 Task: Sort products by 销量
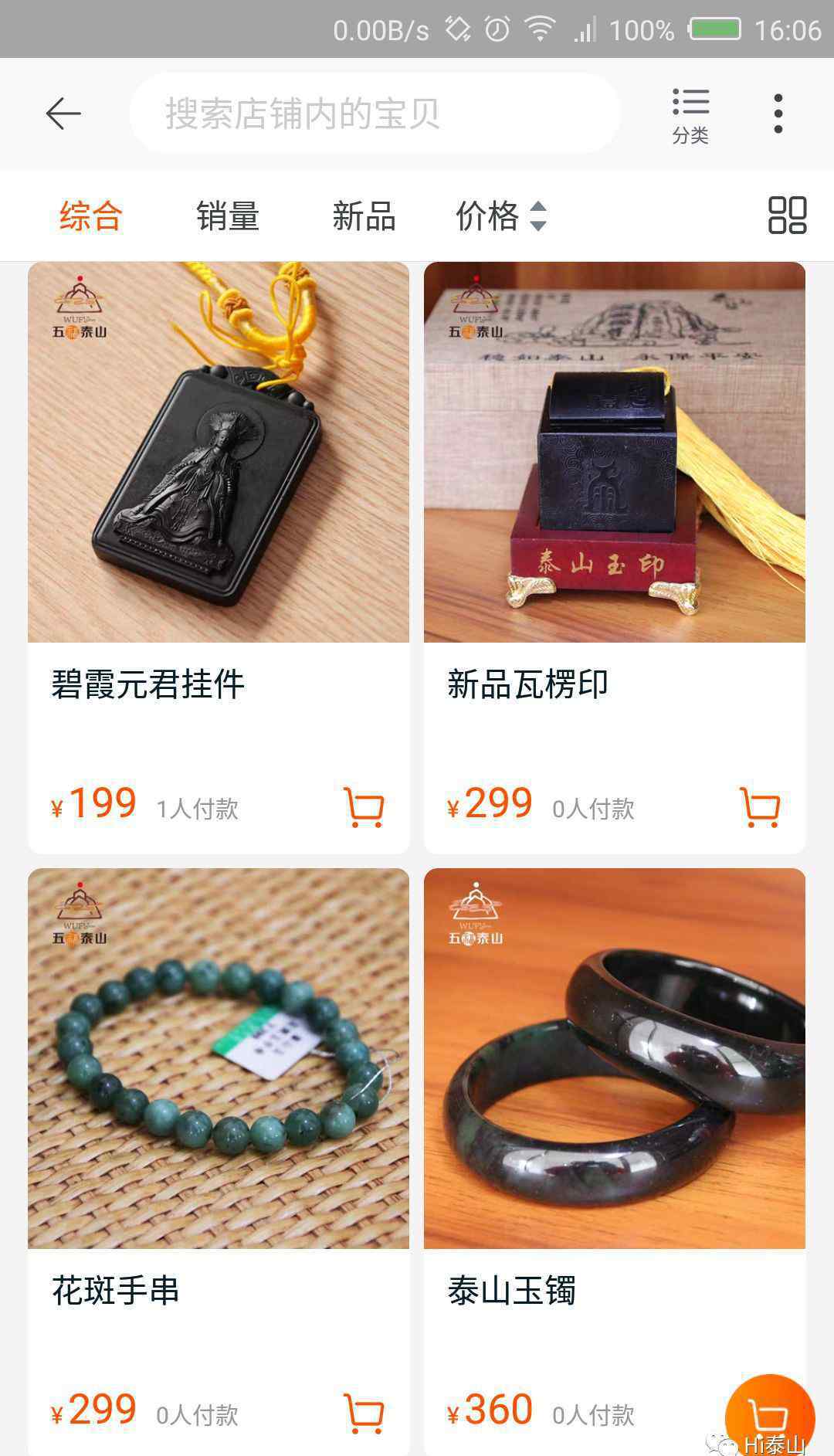coord(227,216)
